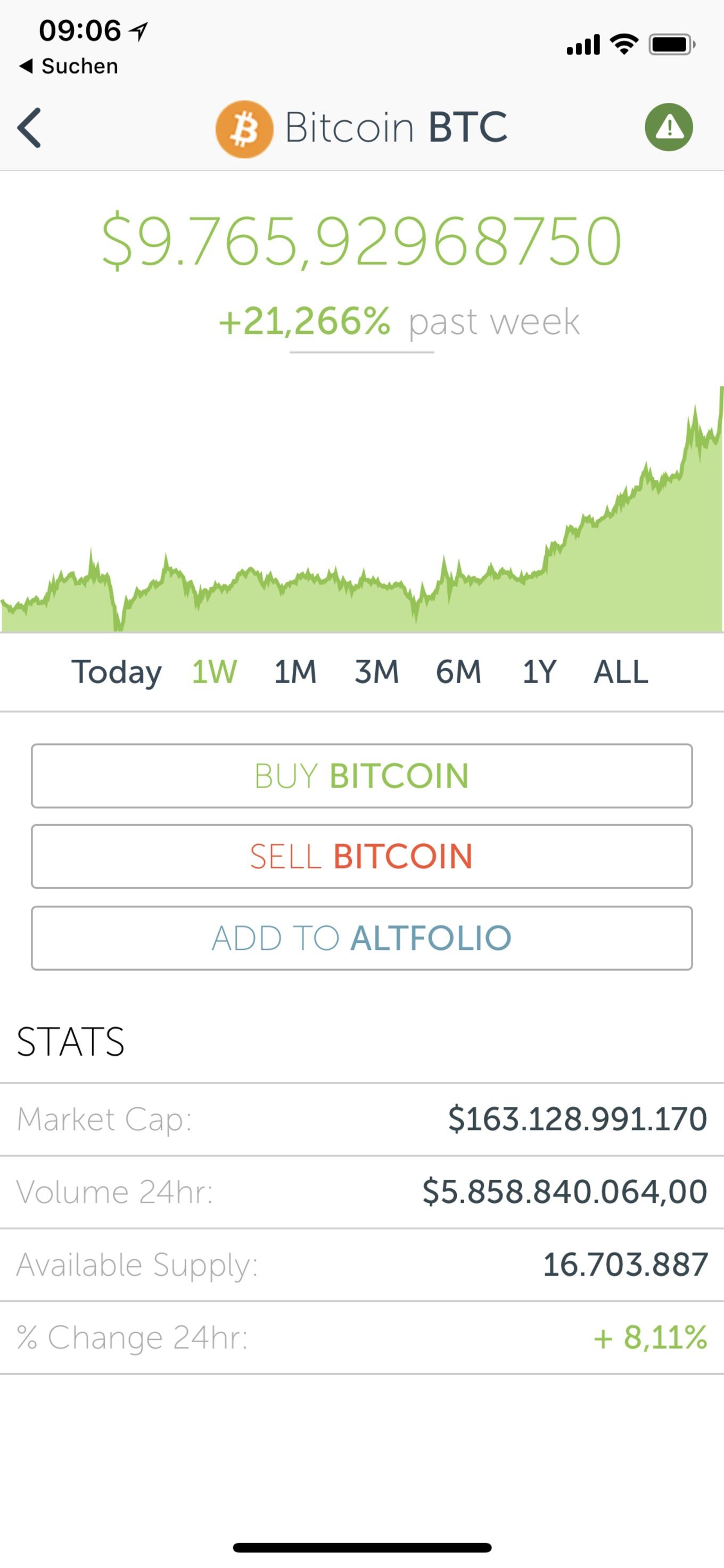Tap the Sell Bitcoin button
This screenshot has height=1568, width=724.
pyautogui.click(x=362, y=857)
